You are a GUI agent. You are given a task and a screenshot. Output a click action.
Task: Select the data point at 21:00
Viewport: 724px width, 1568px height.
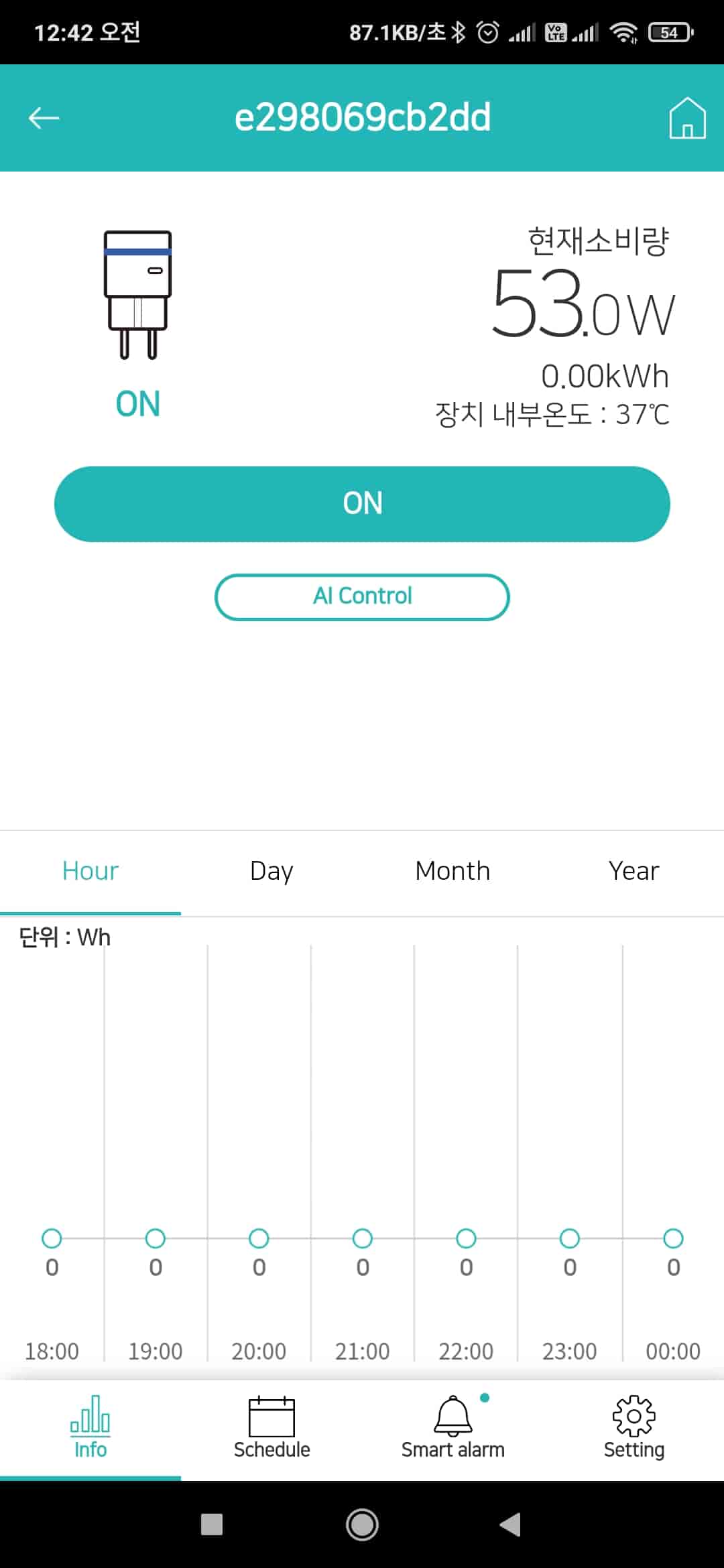[362, 1238]
